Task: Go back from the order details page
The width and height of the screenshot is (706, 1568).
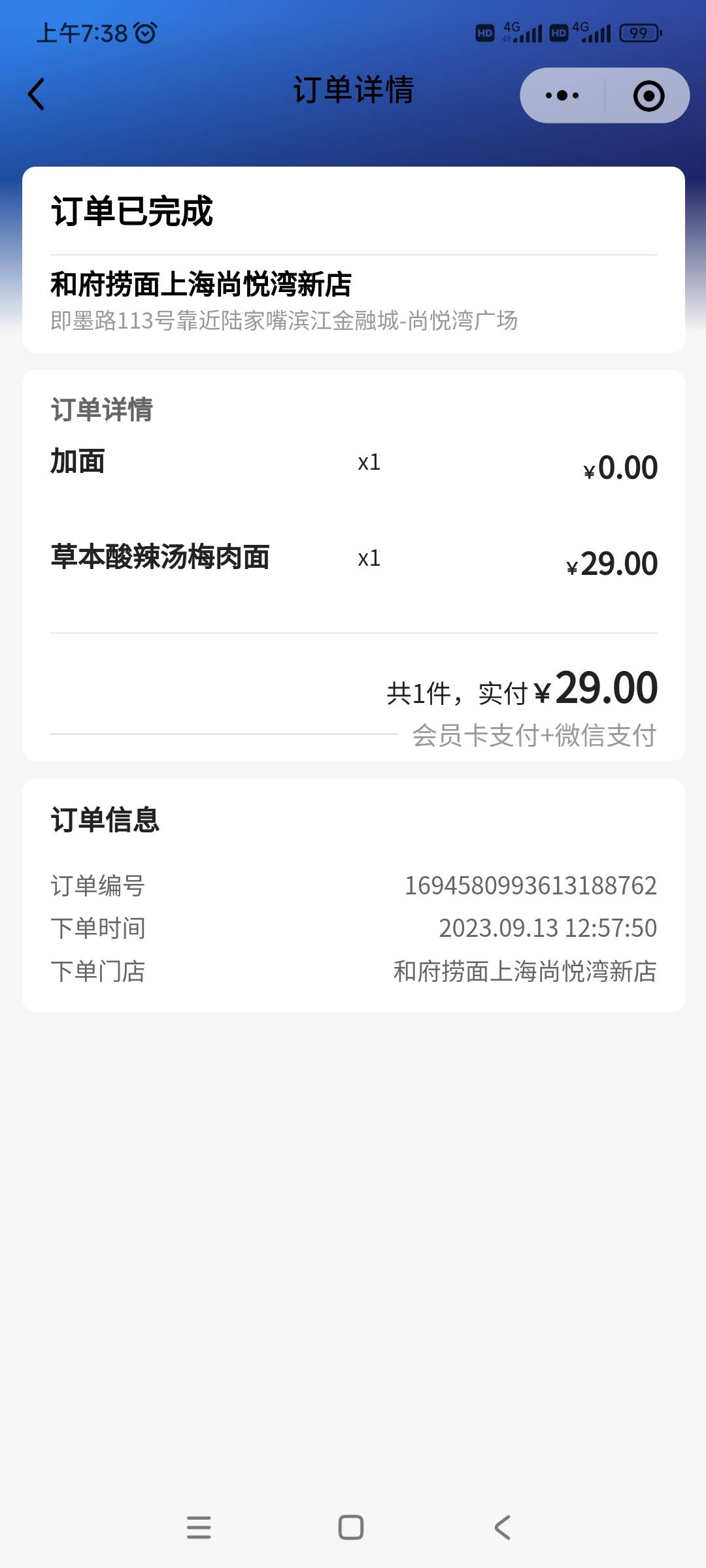Action: (x=37, y=95)
